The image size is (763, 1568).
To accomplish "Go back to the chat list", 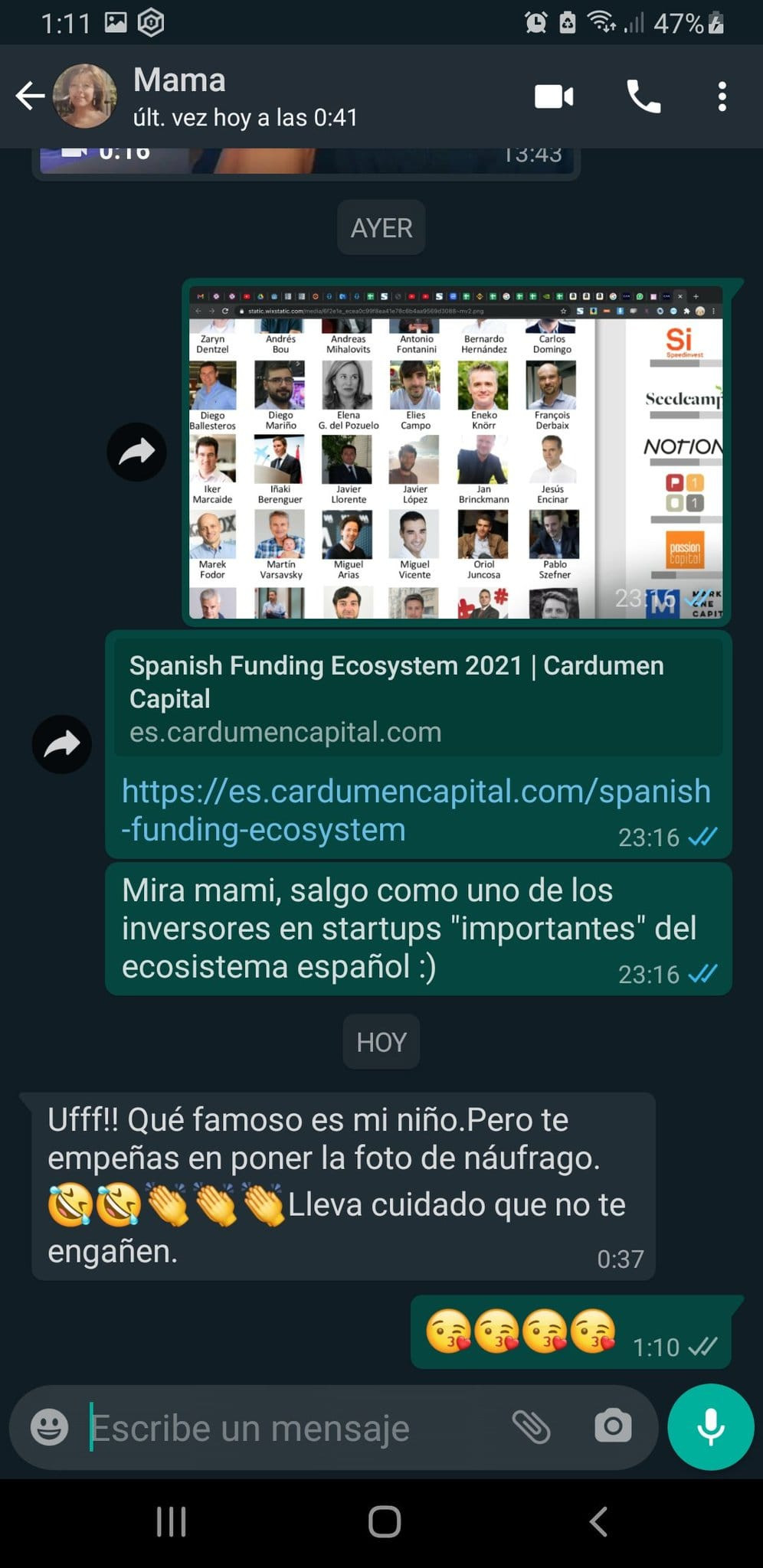I will pos(30,96).
